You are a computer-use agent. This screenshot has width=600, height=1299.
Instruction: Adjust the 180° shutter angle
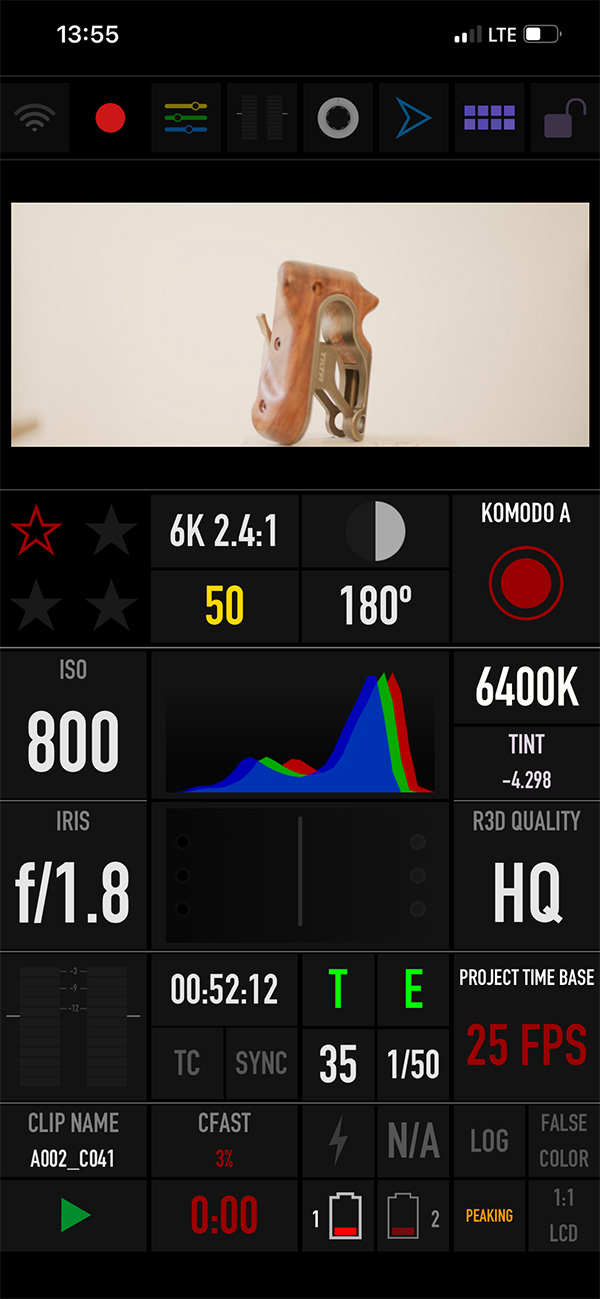pos(375,606)
